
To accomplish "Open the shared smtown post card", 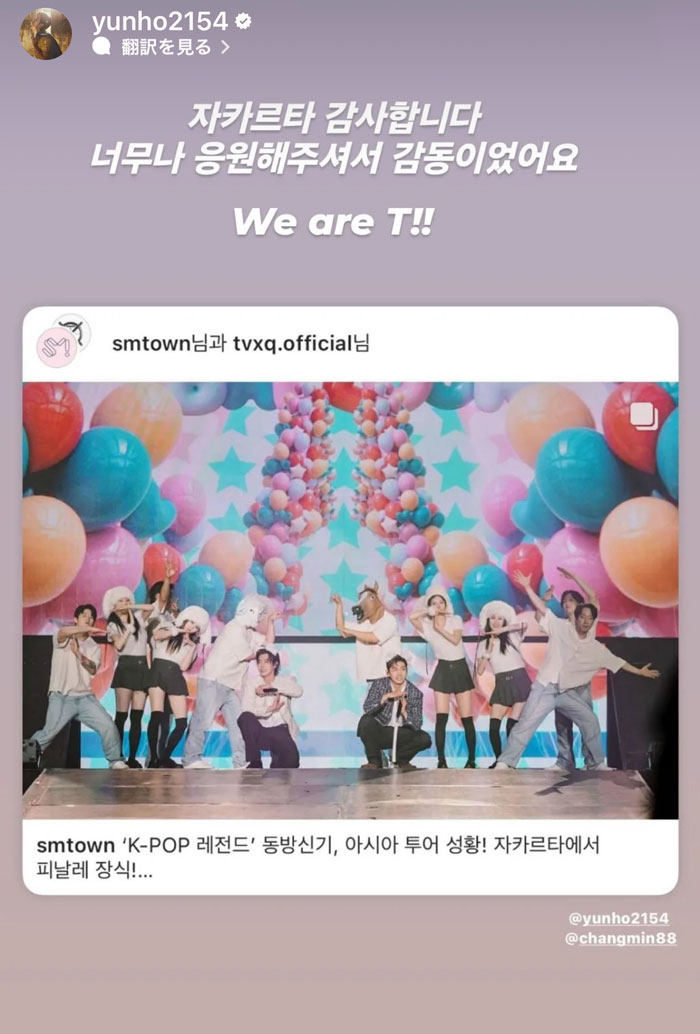I will pyautogui.click(x=350, y=600).
